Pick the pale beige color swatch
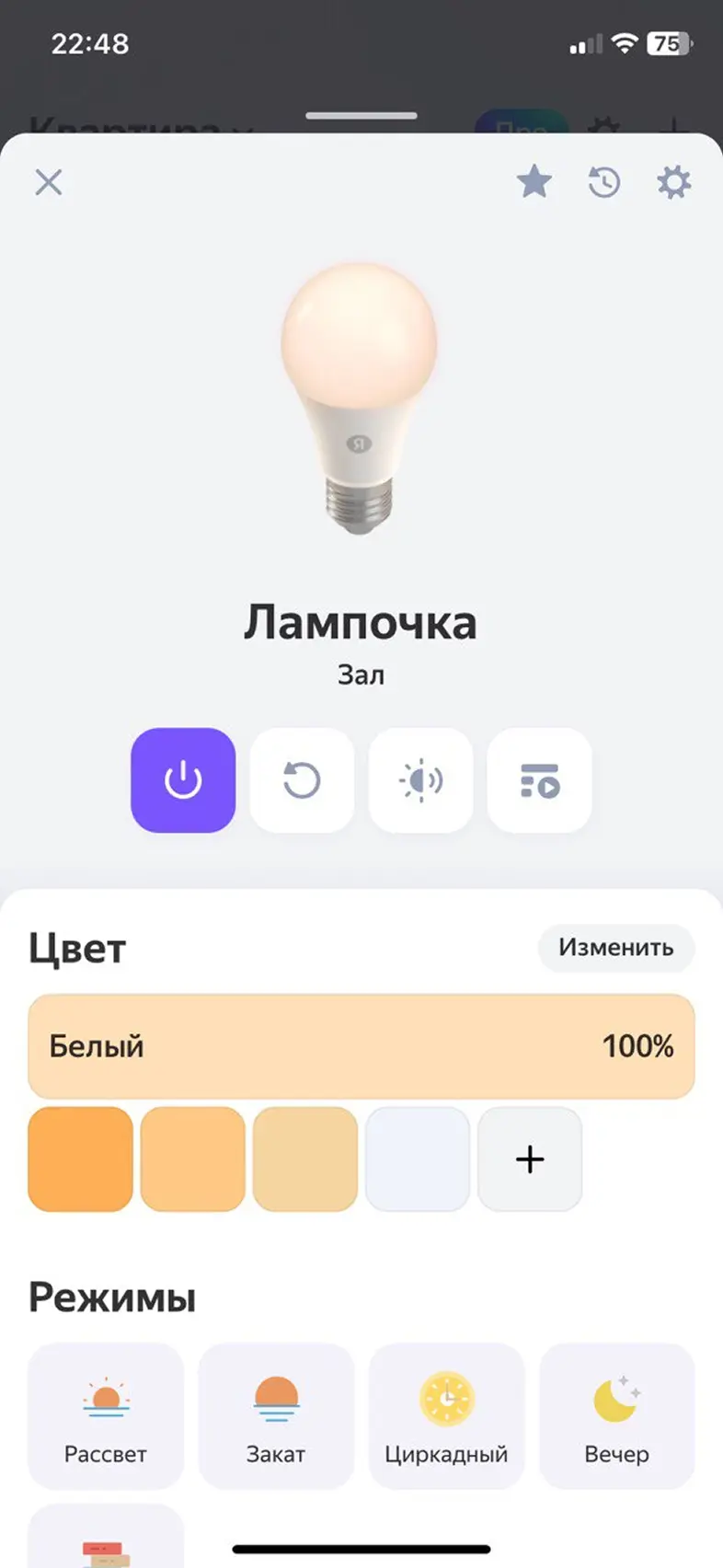This screenshot has height=1568, width=723. click(x=305, y=1159)
